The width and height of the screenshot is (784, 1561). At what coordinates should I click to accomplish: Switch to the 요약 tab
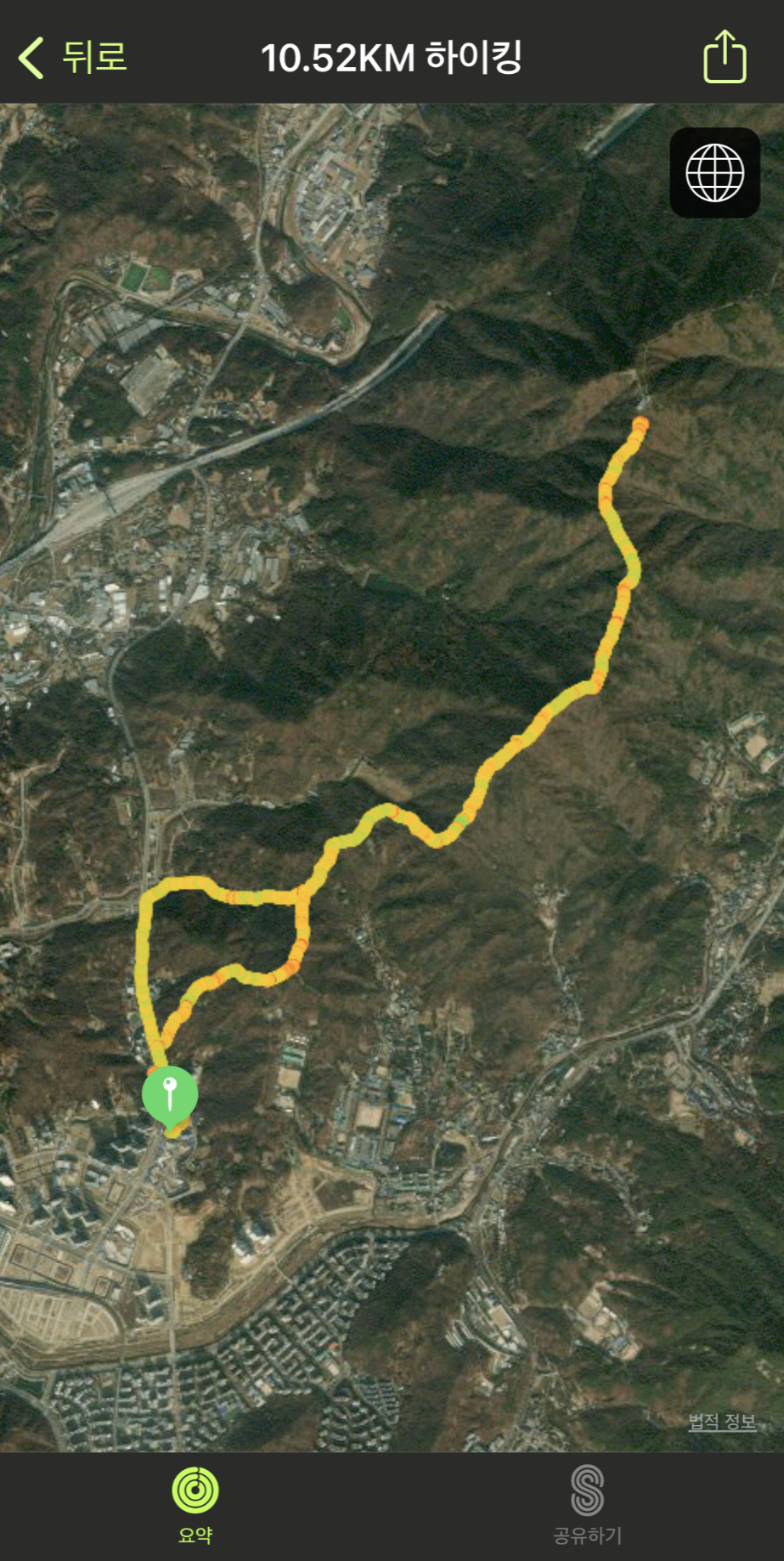(194, 1513)
